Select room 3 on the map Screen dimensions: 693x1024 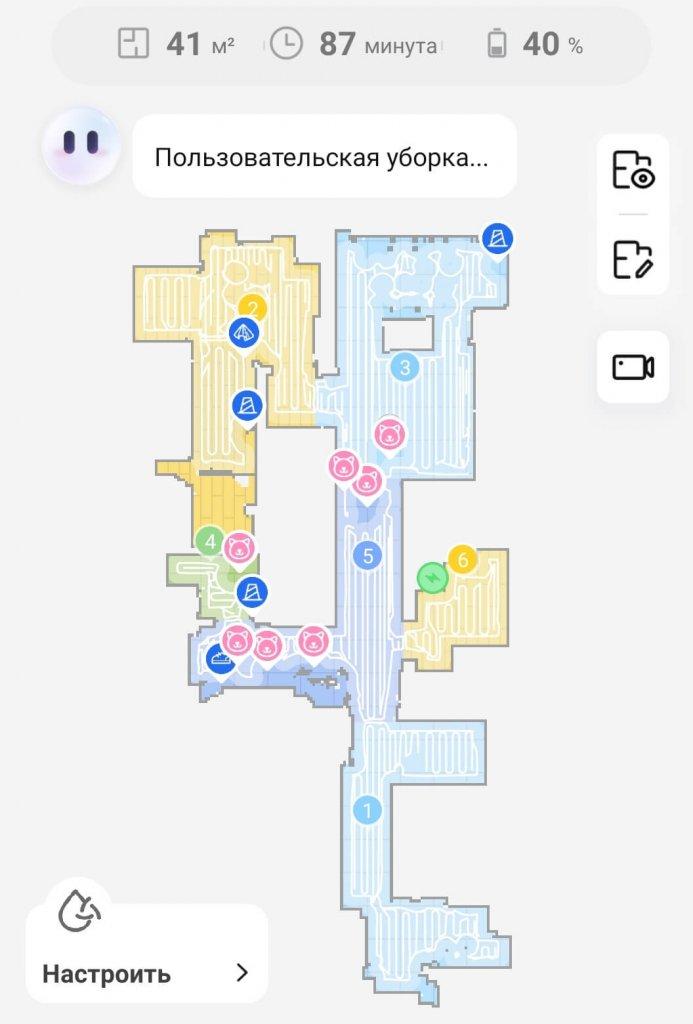[x=404, y=367]
